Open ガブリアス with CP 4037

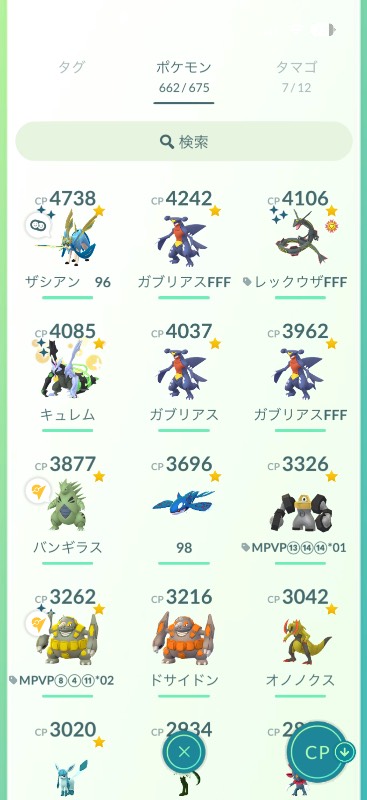[184, 377]
